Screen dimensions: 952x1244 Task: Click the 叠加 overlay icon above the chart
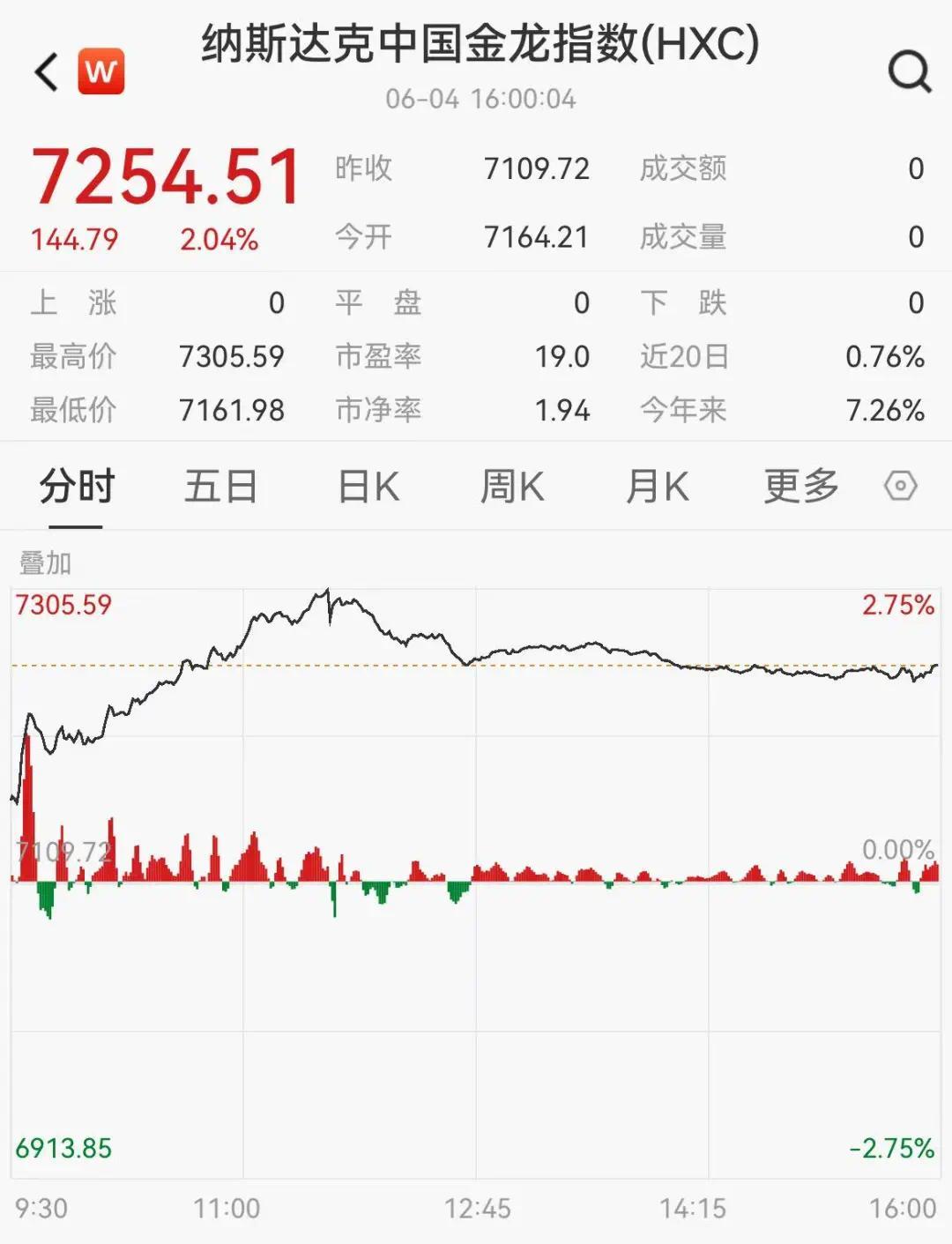(x=46, y=560)
